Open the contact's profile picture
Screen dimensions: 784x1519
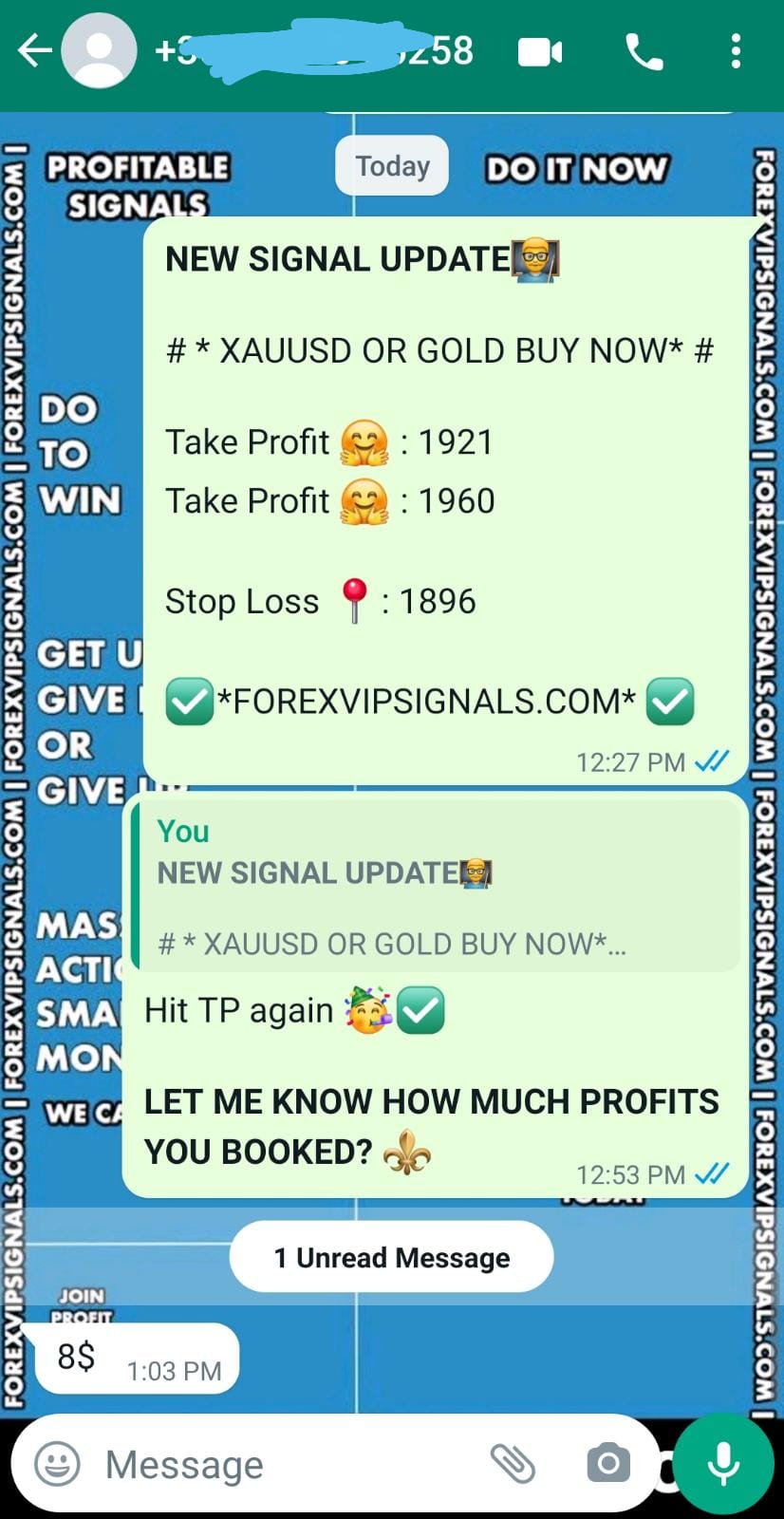pos(99,51)
